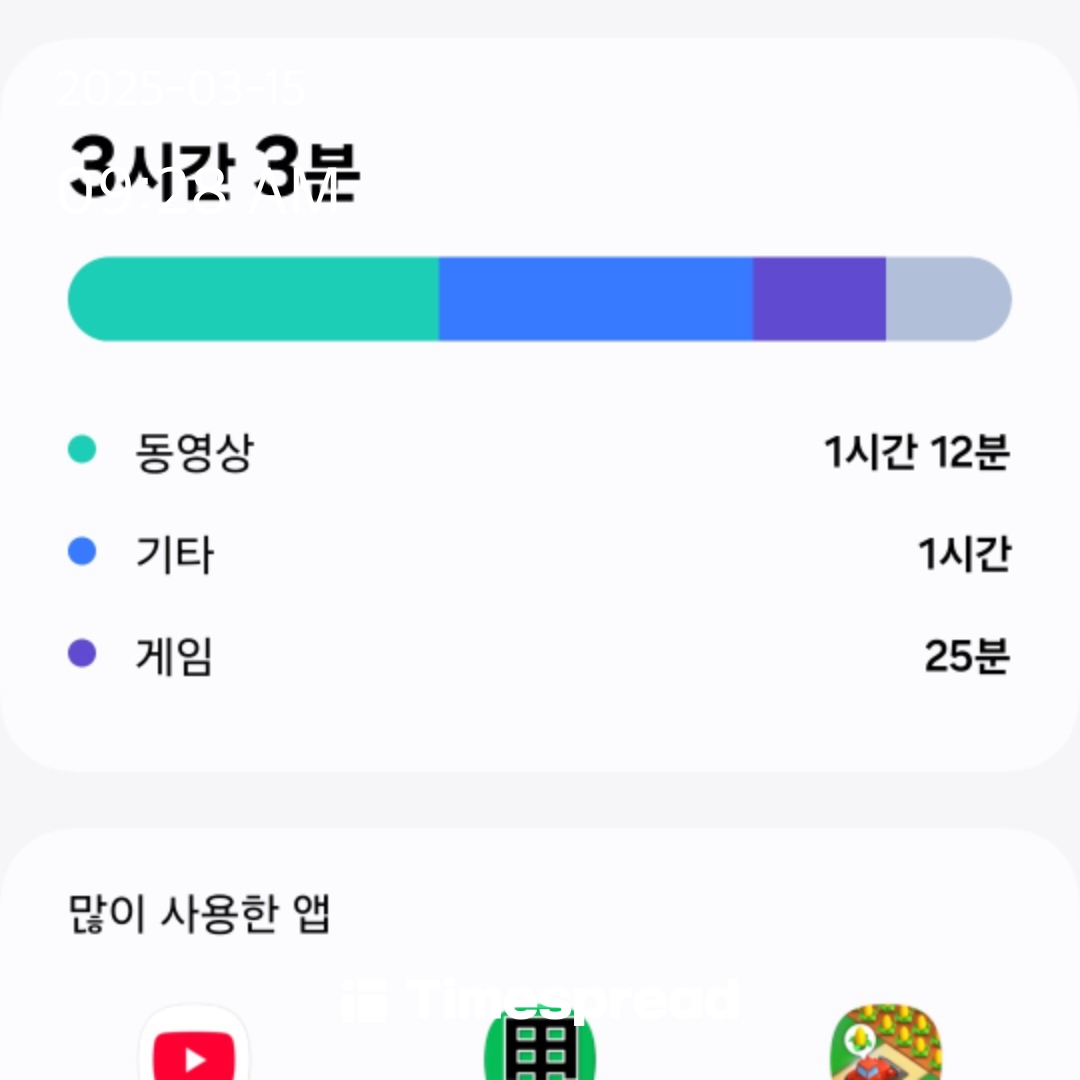Open the 3시간 3분 screen time details
1080x1080 pixels.
[x=214, y=168]
